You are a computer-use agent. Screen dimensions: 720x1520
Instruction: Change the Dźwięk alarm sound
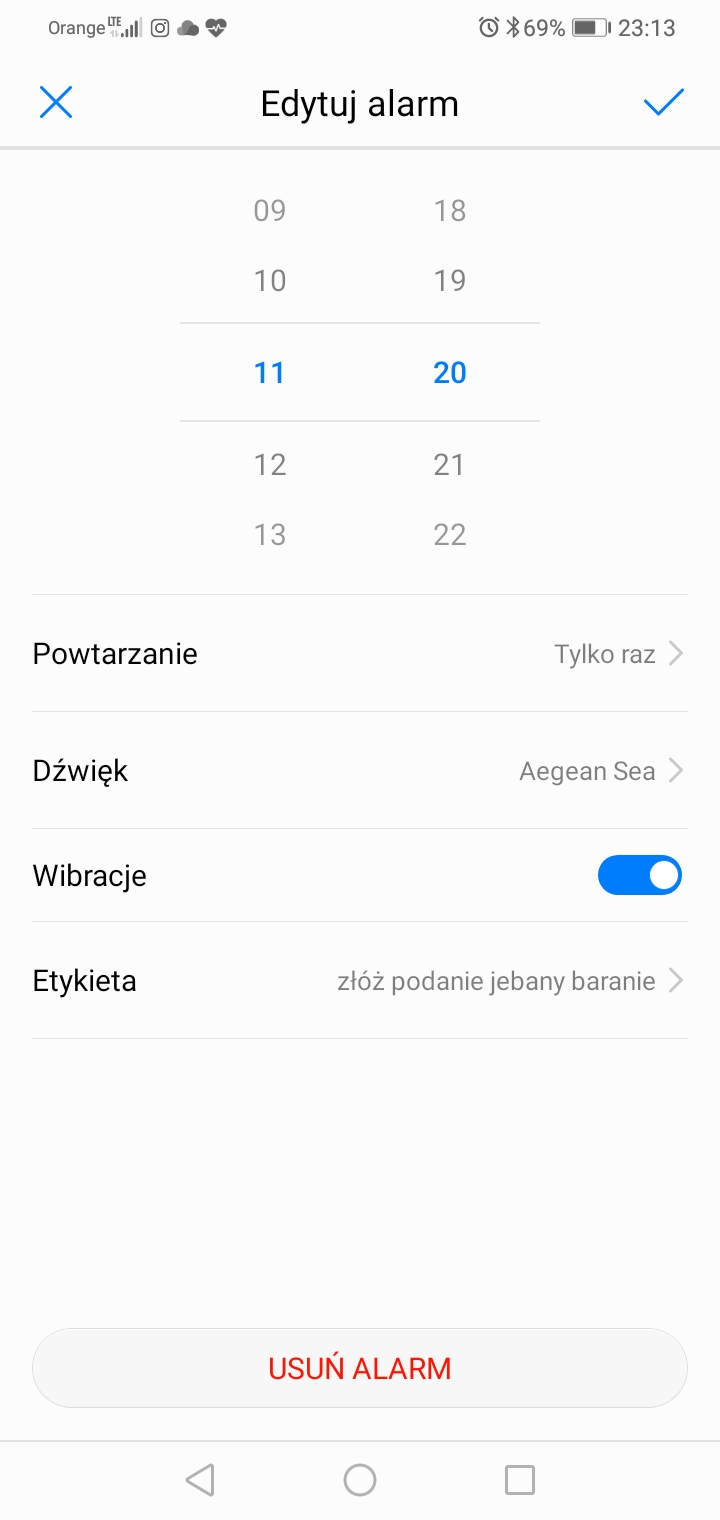[360, 771]
